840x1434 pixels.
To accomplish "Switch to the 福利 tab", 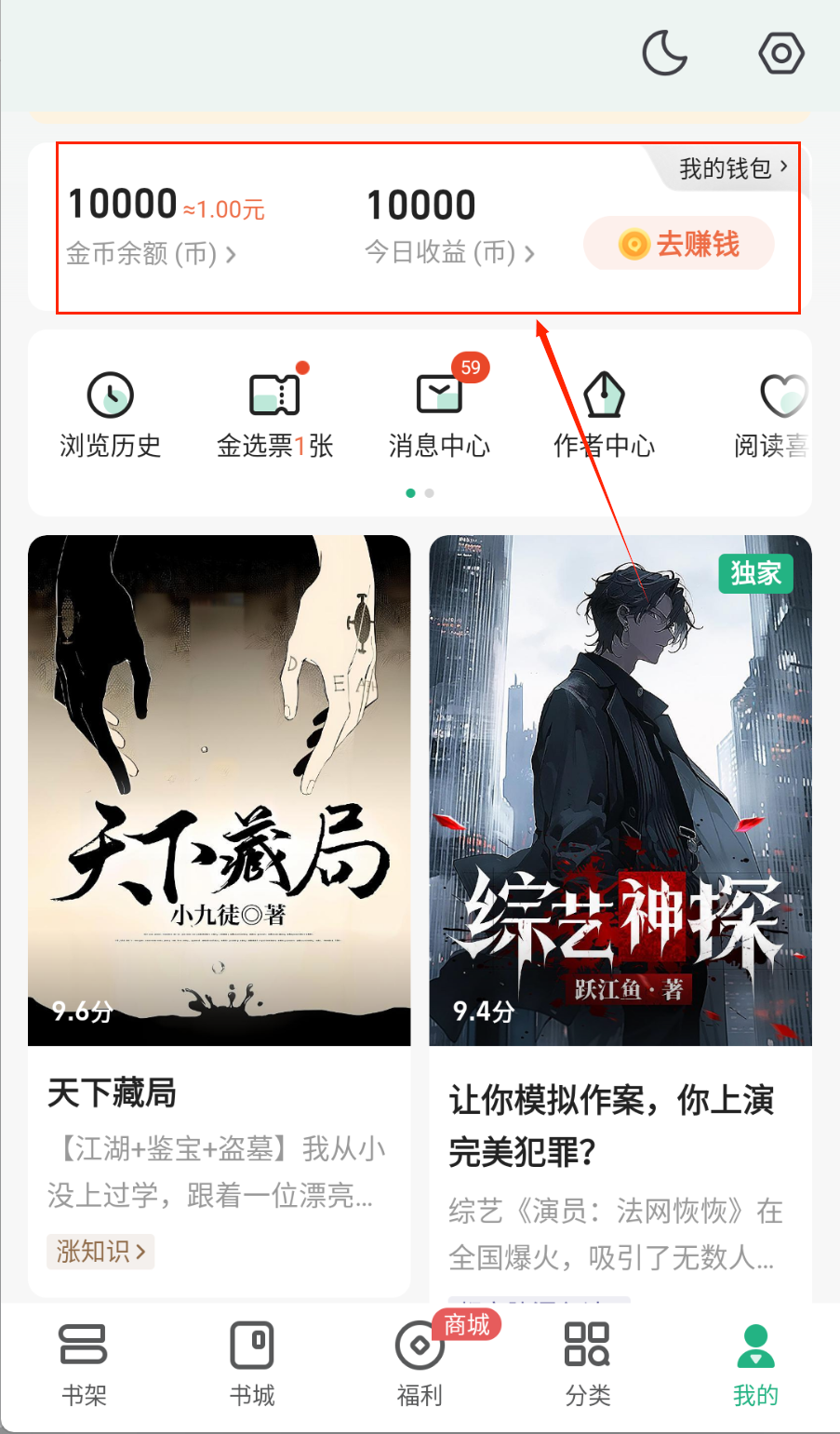I will pyautogui.click(x=420, y=1363).
